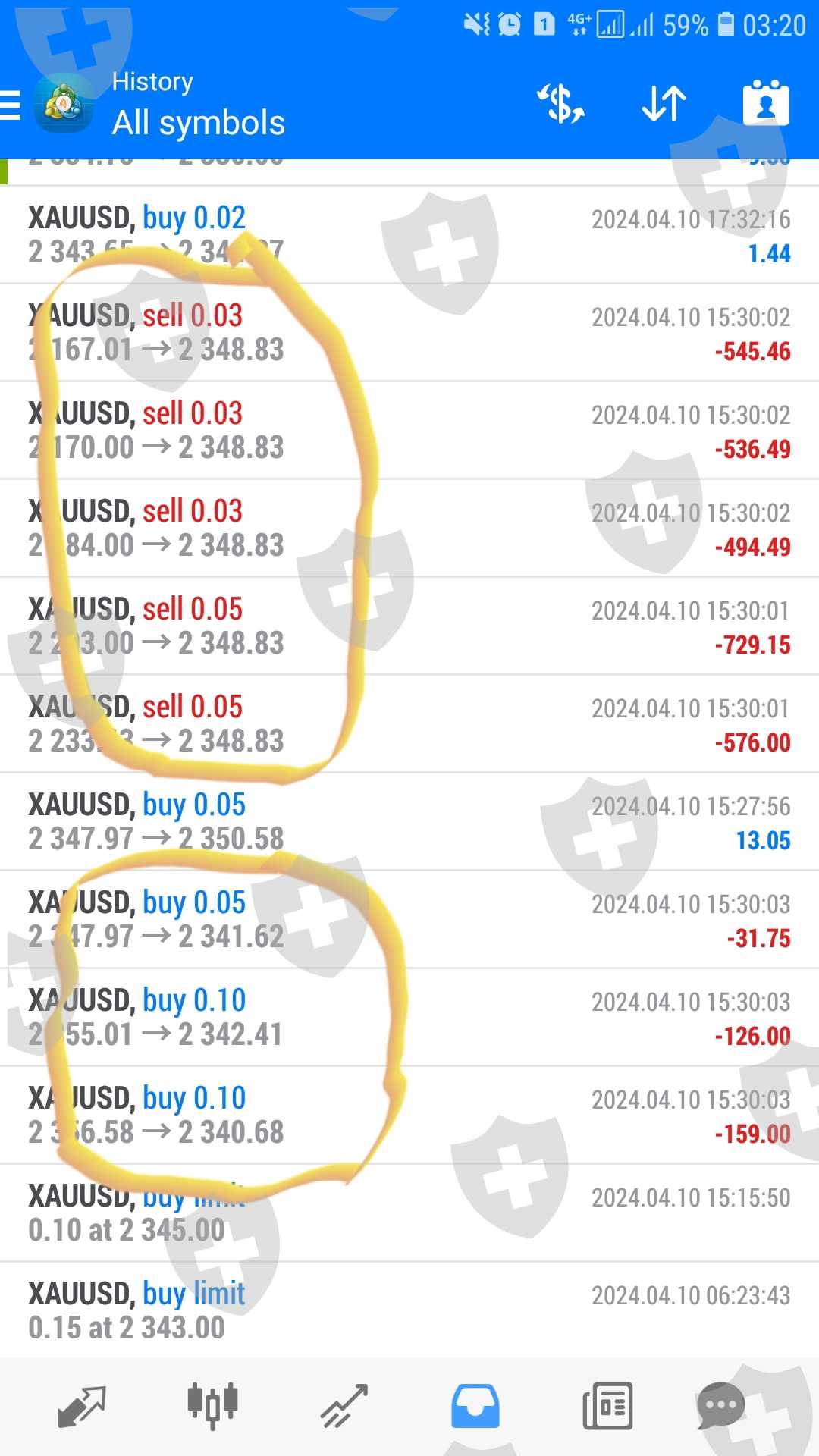Expand XAUUSD buy 0.05 trade losing -31.75
Screen dimensions: 819x1456
coord(409,920)
